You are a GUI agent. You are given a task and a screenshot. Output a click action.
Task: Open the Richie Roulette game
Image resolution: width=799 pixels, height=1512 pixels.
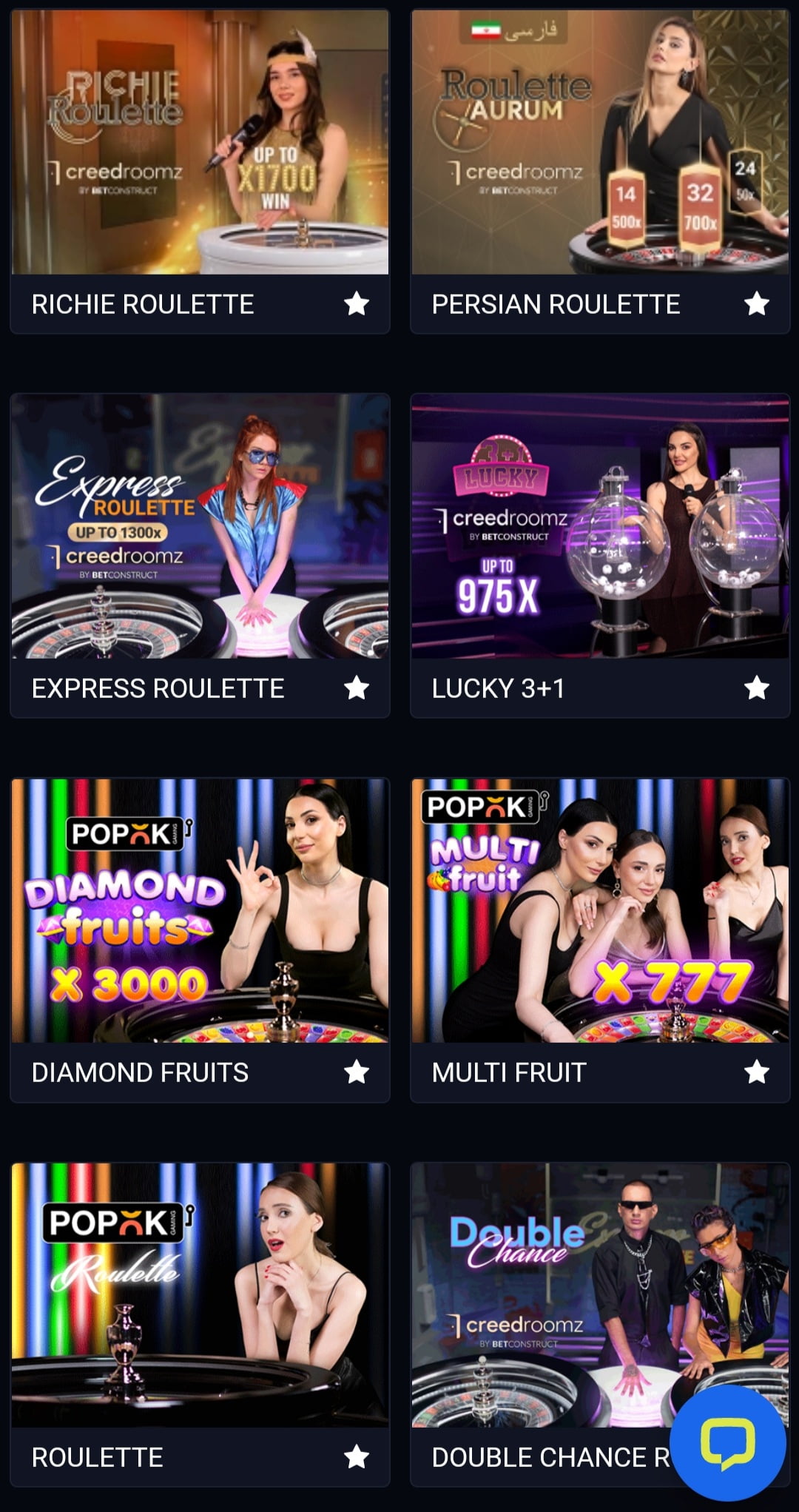[x=200, y=142]
